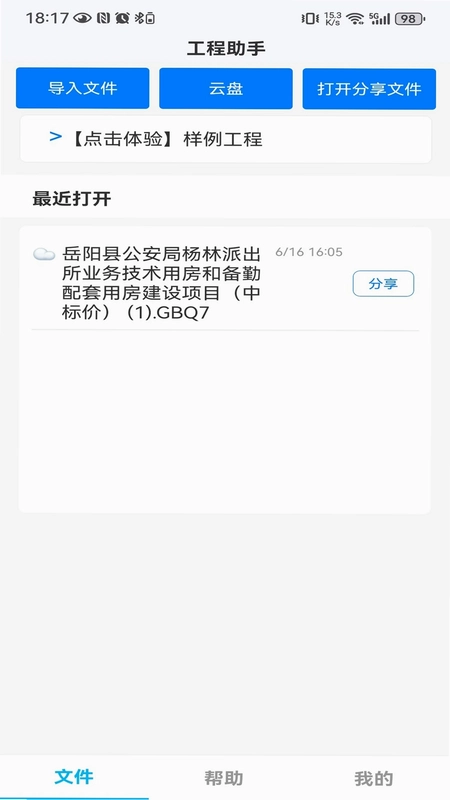Share the 岳阳县公安局 project file

[x=383, y=284]
